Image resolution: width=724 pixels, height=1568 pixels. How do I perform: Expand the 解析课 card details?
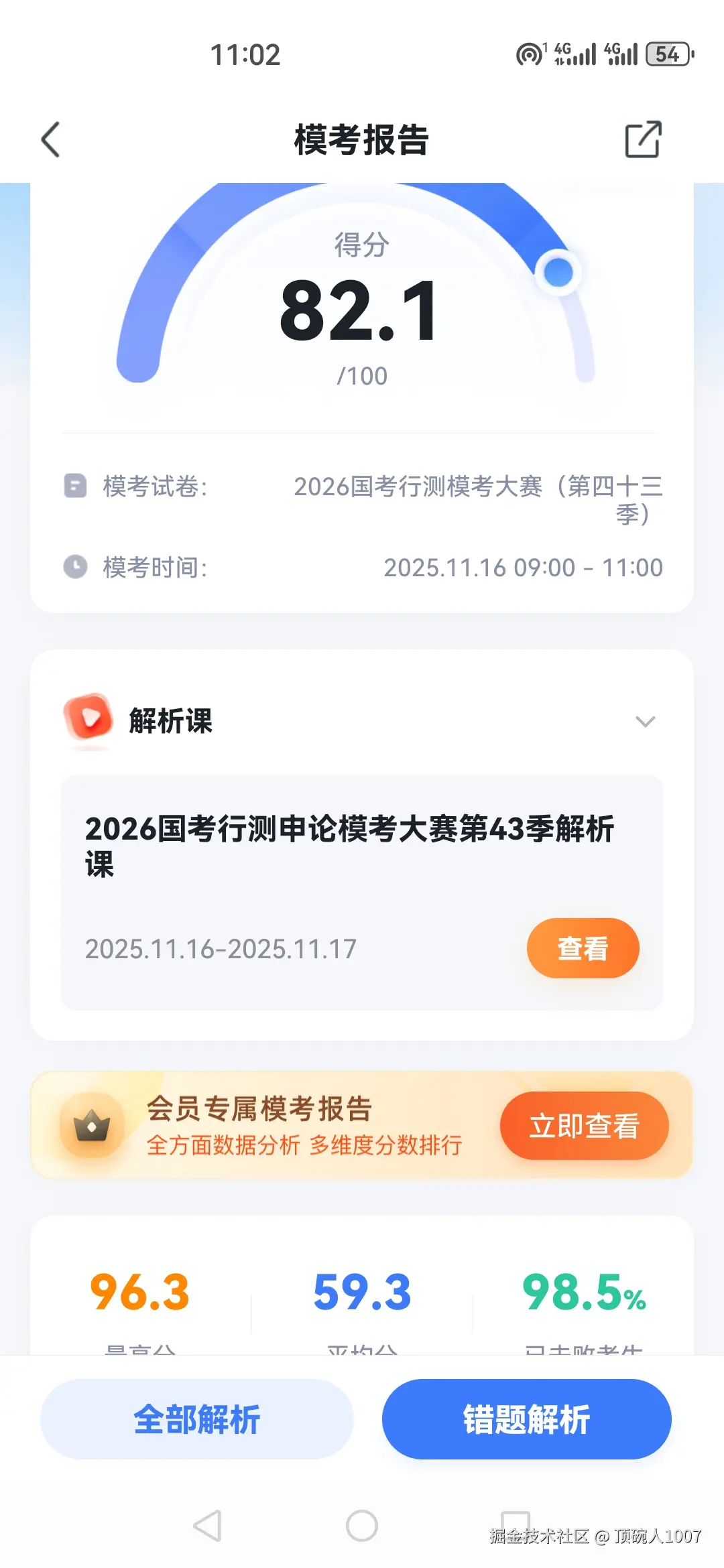click(x=646, y=722)
